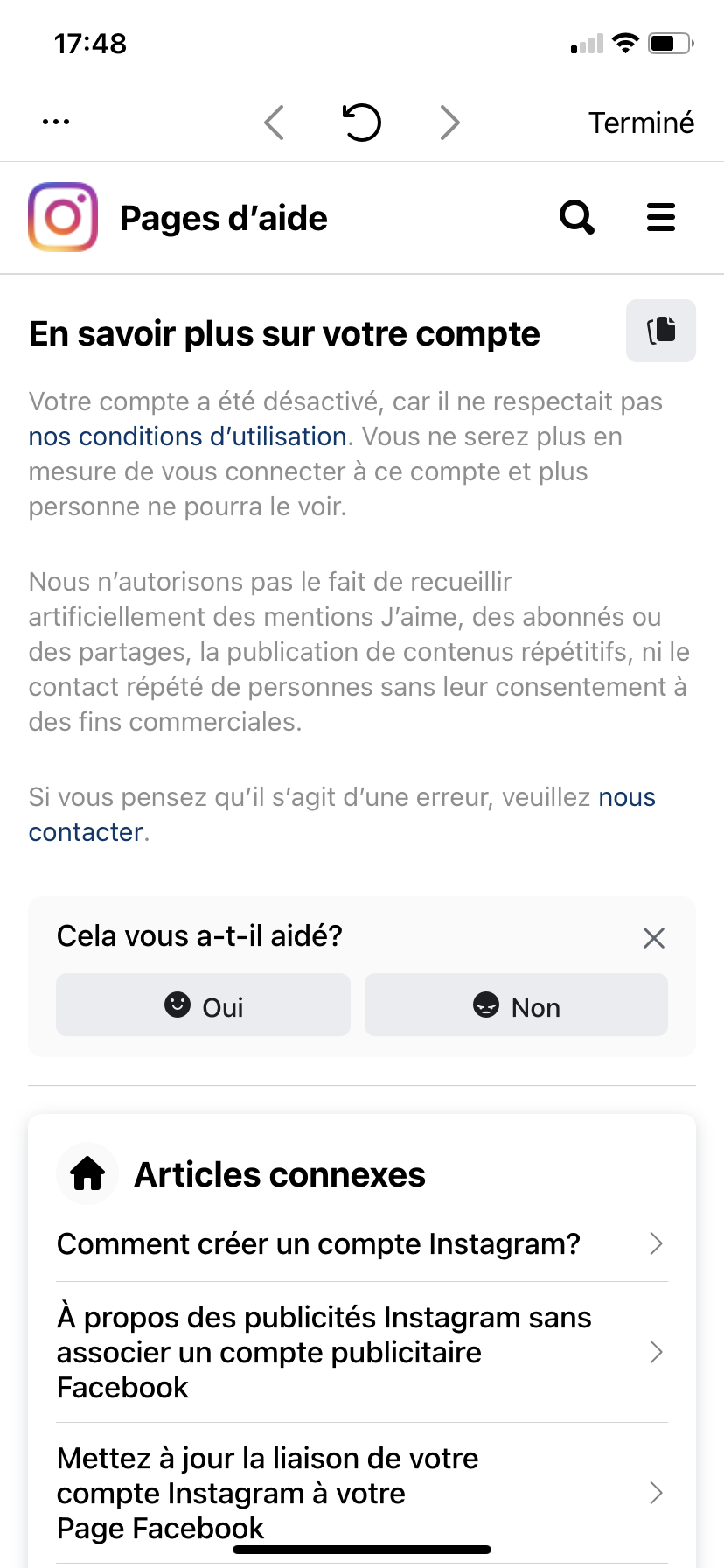This screenshot has width=724, height=1568.
Task: Tap the Instagram logo in the header
Action: (63, 217)
